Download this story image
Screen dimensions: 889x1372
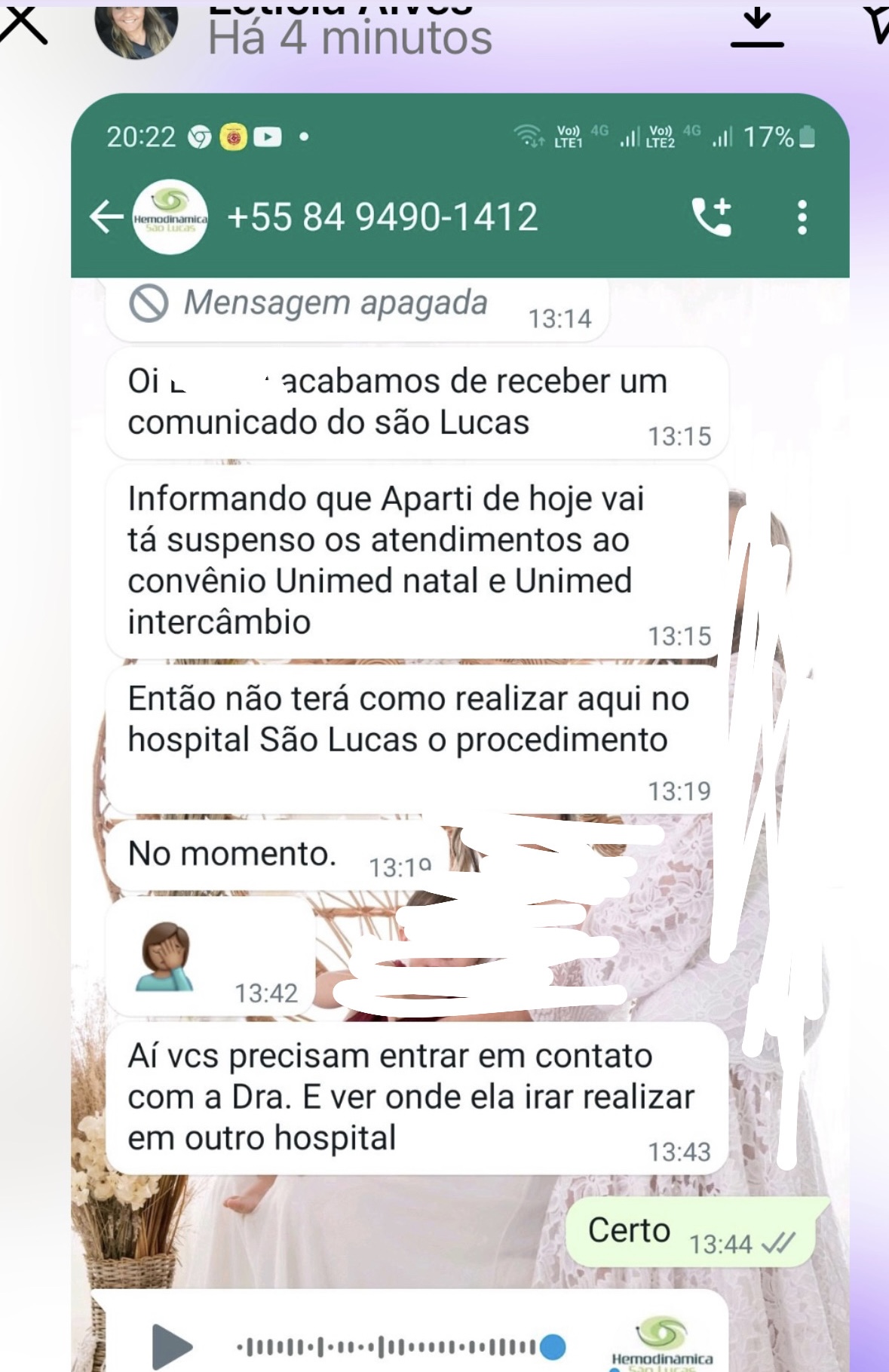(757, 29)
